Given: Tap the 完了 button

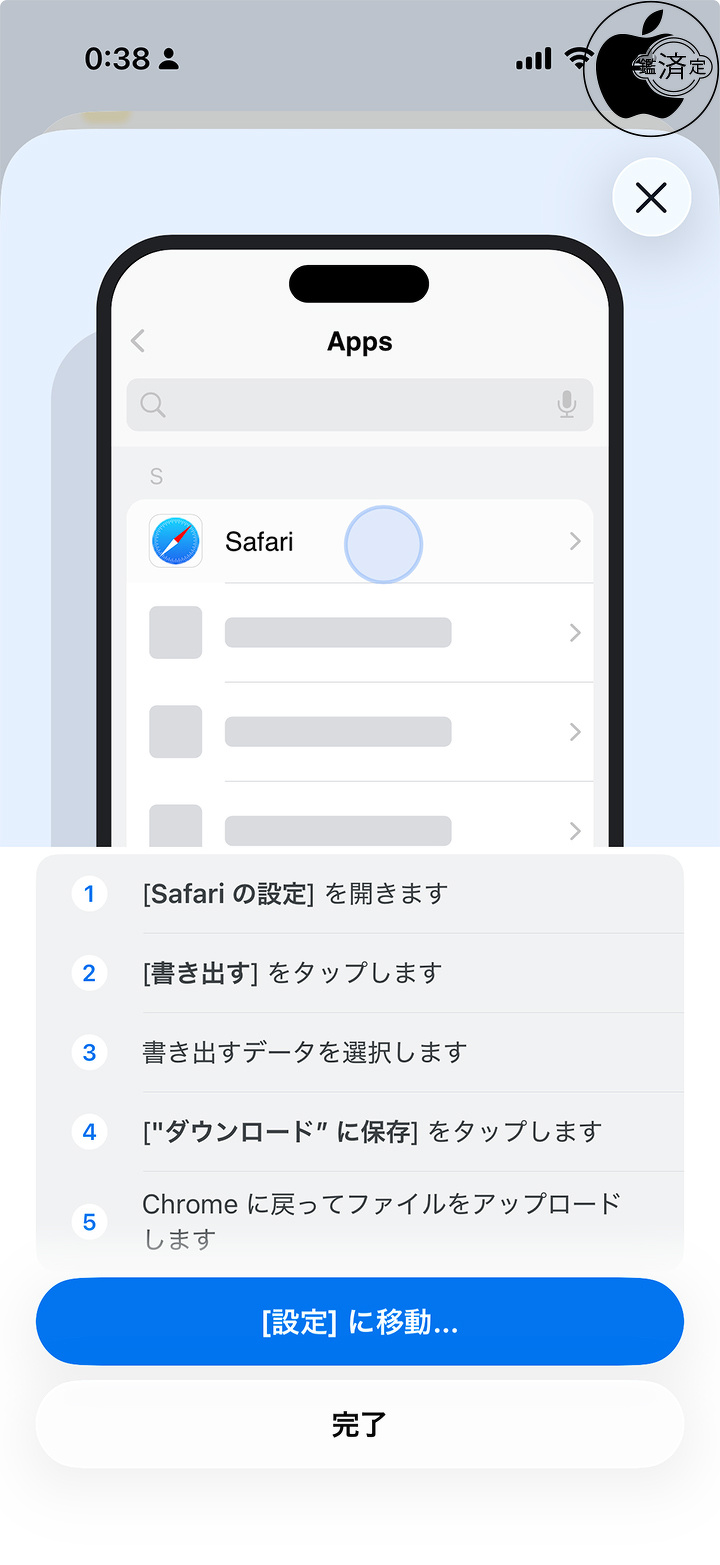Looking at the screenshot, I should [360, 1424].
